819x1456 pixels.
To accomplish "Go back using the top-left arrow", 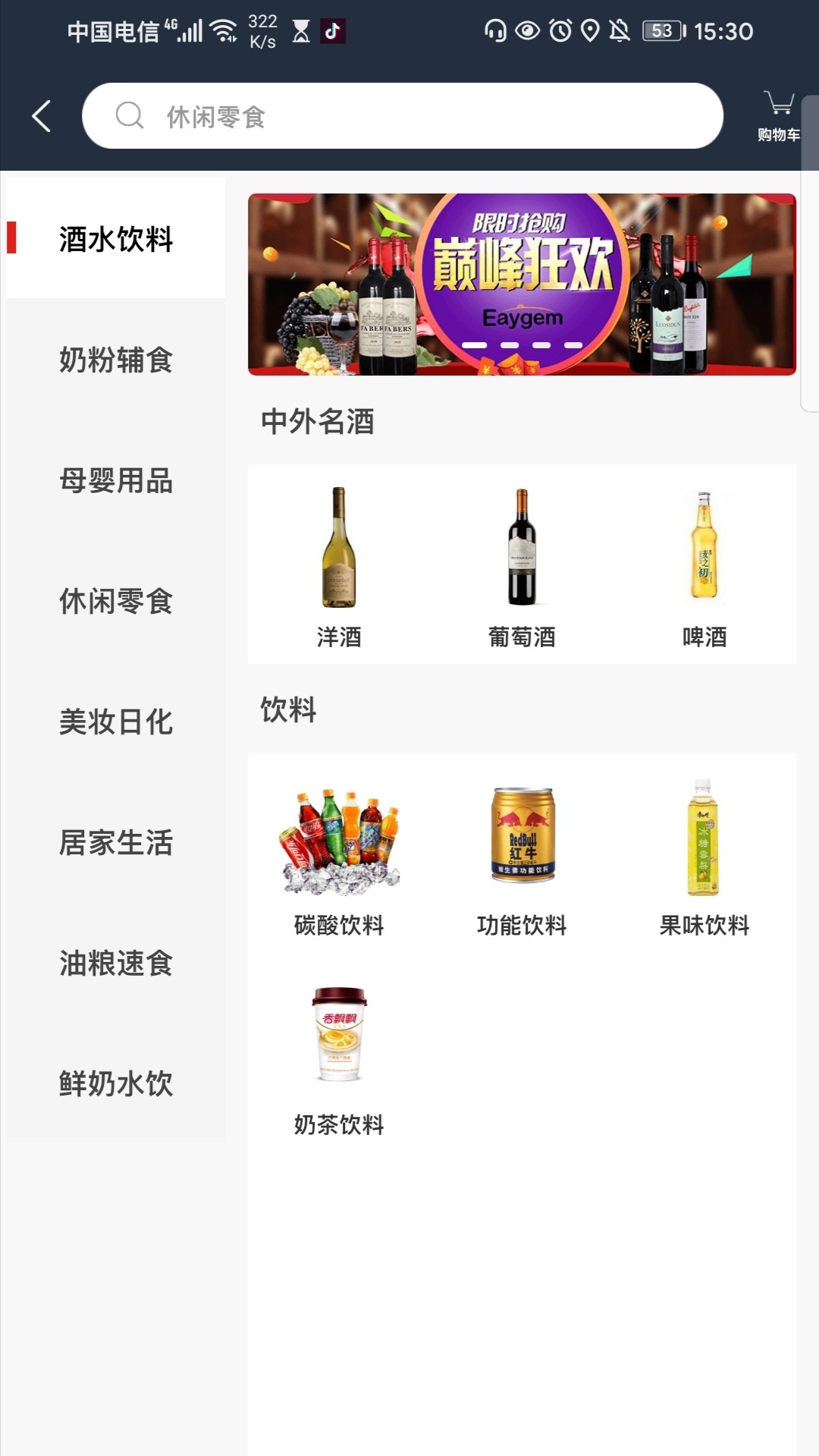I will coord(42,116).
